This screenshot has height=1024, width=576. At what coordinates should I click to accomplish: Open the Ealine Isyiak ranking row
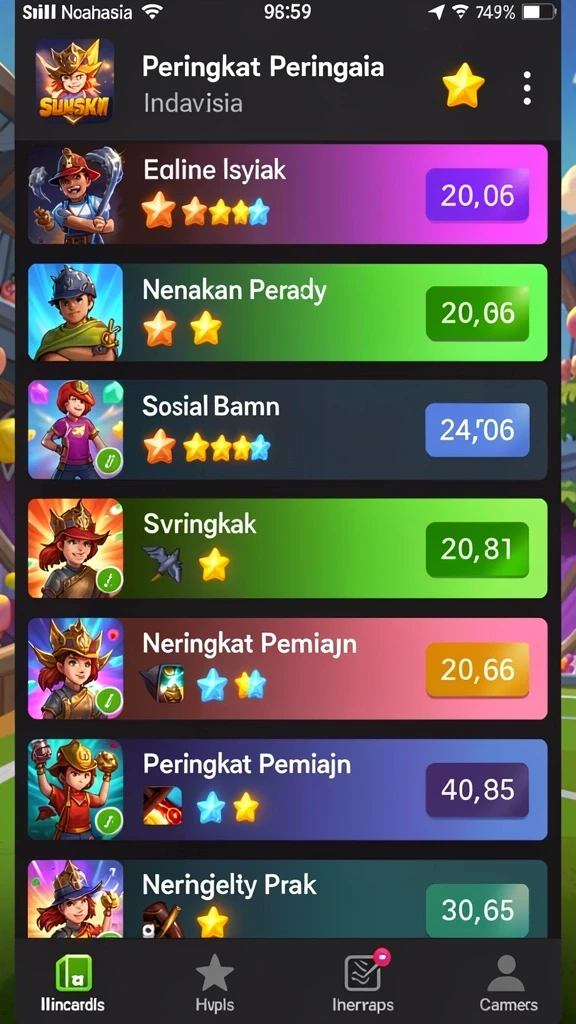click(287, 194)
